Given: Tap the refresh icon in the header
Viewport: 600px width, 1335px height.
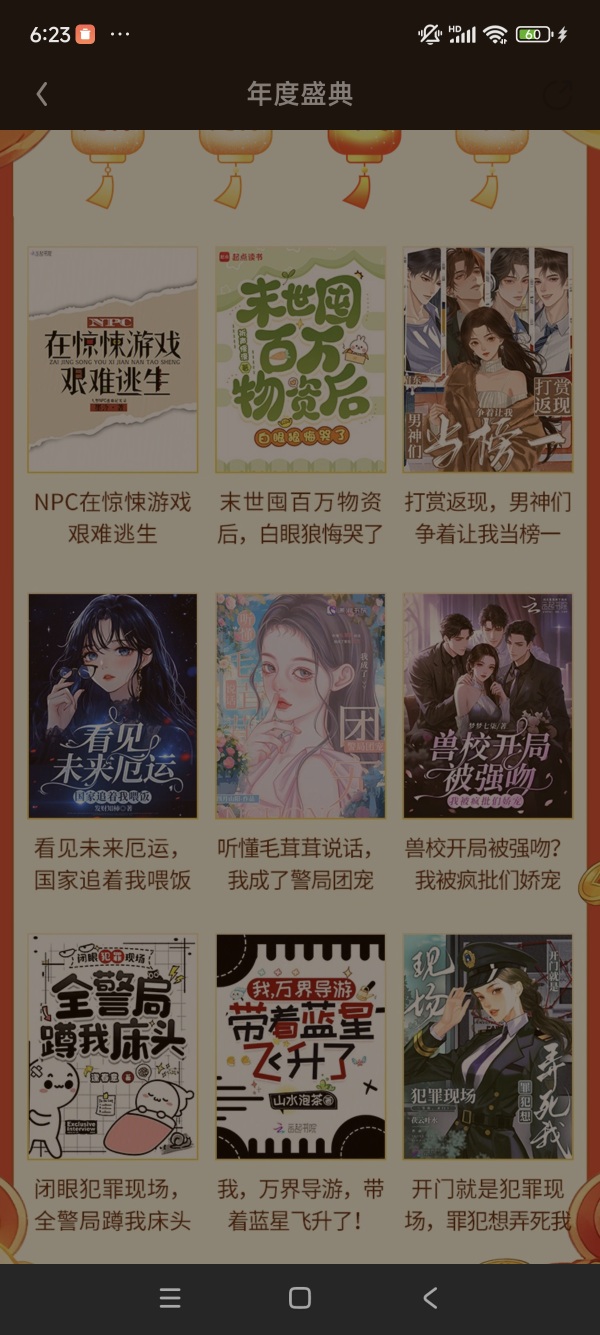Looking at the screenshot, I should pyautogui.click(x=557, y=95).
